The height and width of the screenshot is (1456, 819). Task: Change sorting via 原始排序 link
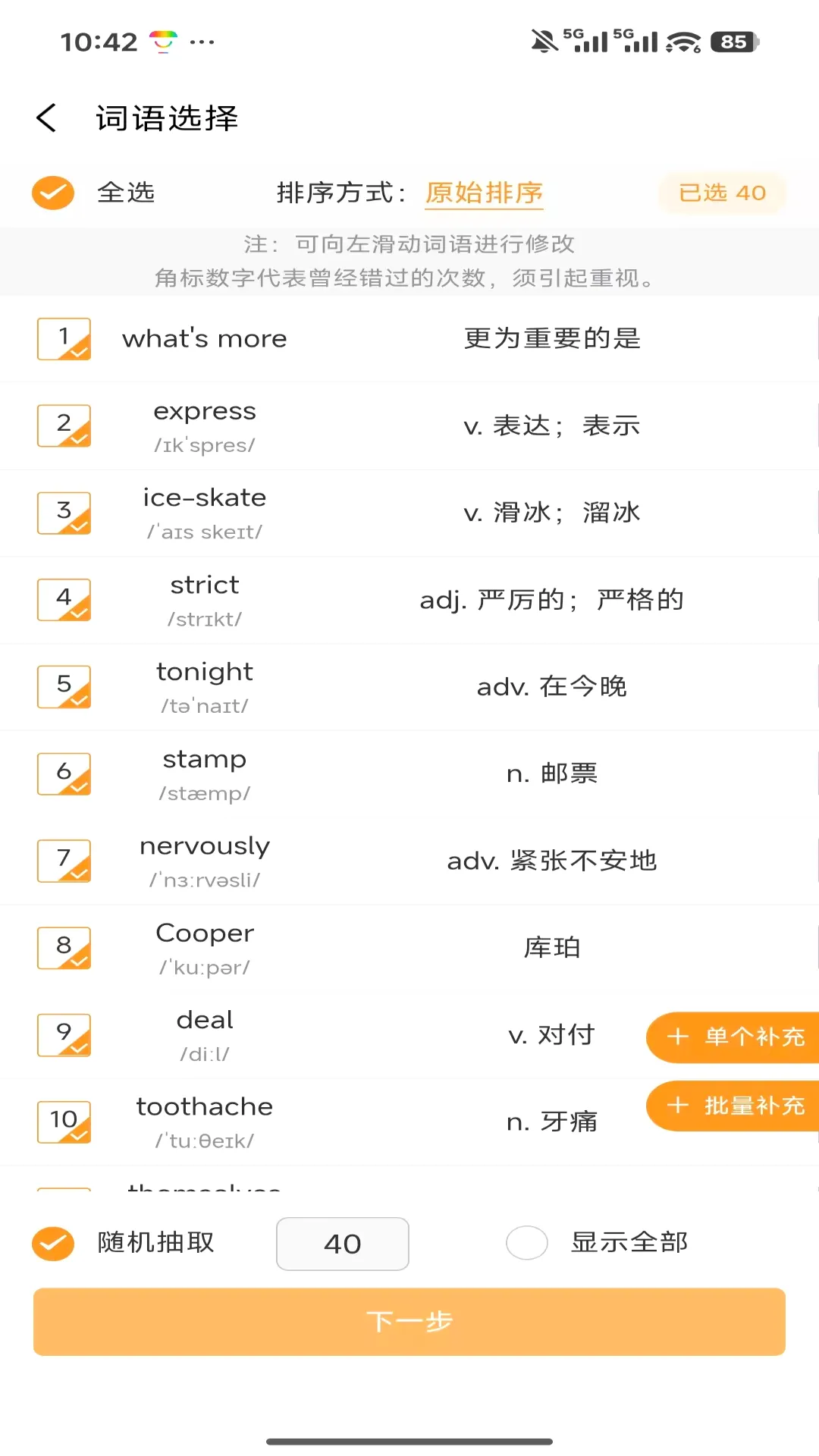[484, 193]
